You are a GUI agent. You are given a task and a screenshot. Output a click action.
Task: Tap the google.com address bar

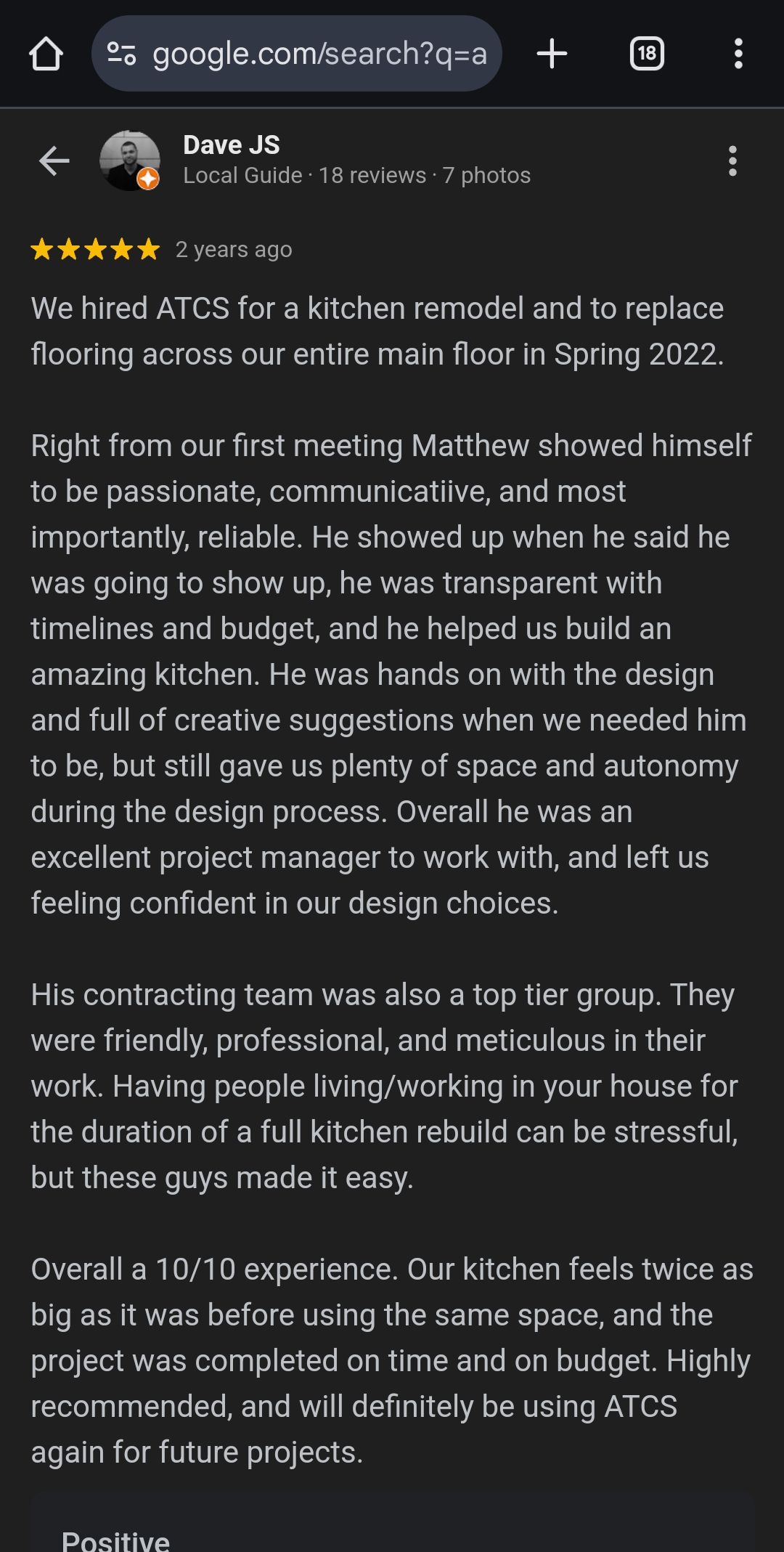click(319, 54)
